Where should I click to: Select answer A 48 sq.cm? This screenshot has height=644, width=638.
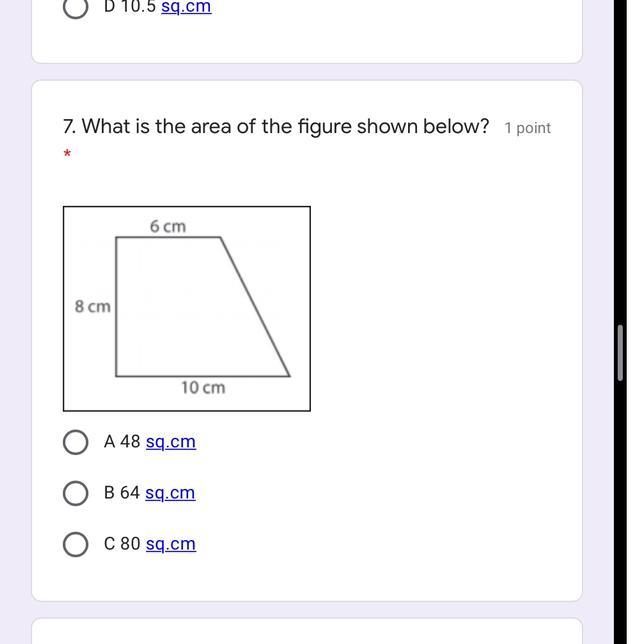[76, 442]
